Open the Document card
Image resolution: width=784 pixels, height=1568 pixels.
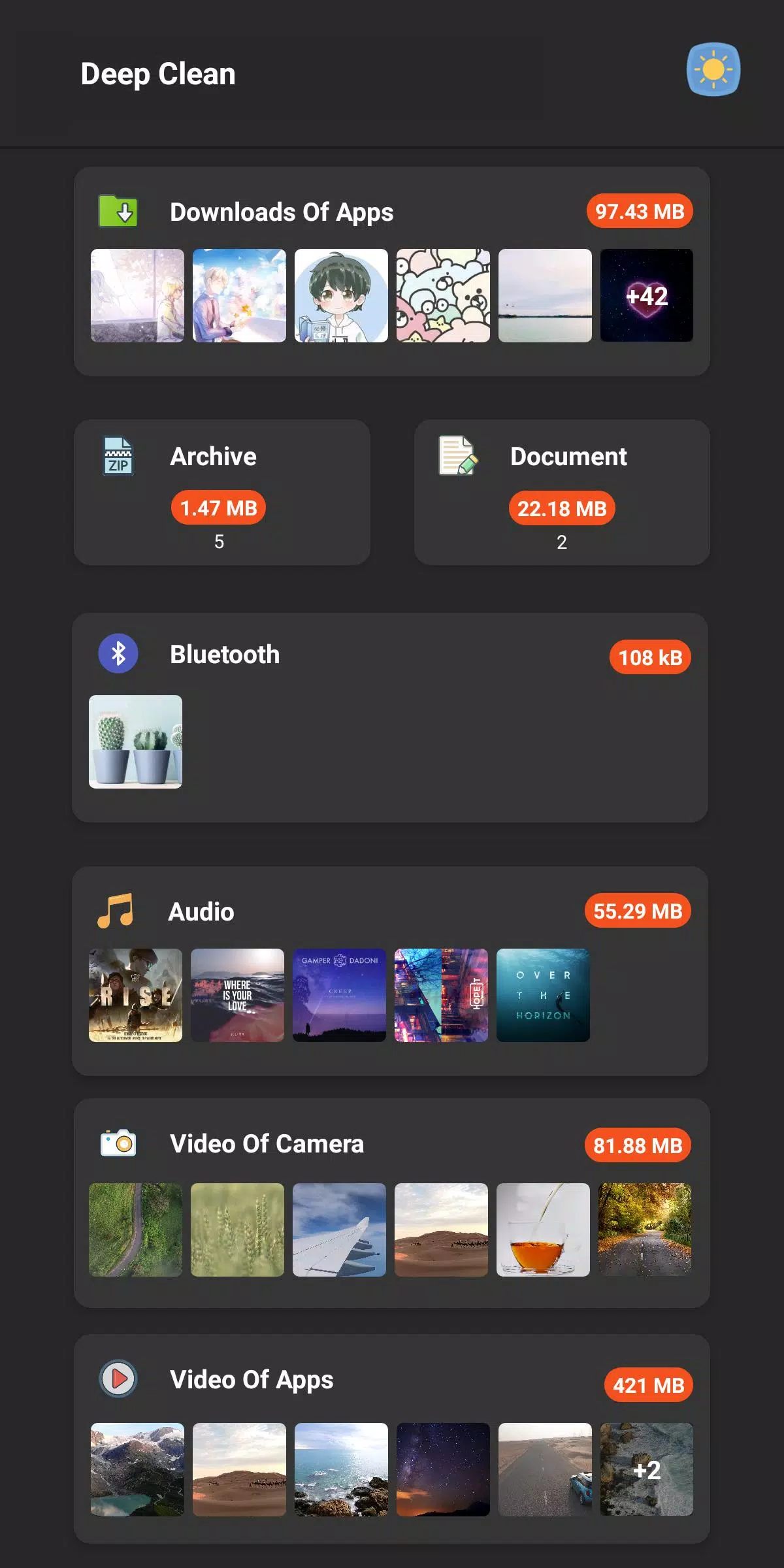pyautogui.click(x=561, y=492)
